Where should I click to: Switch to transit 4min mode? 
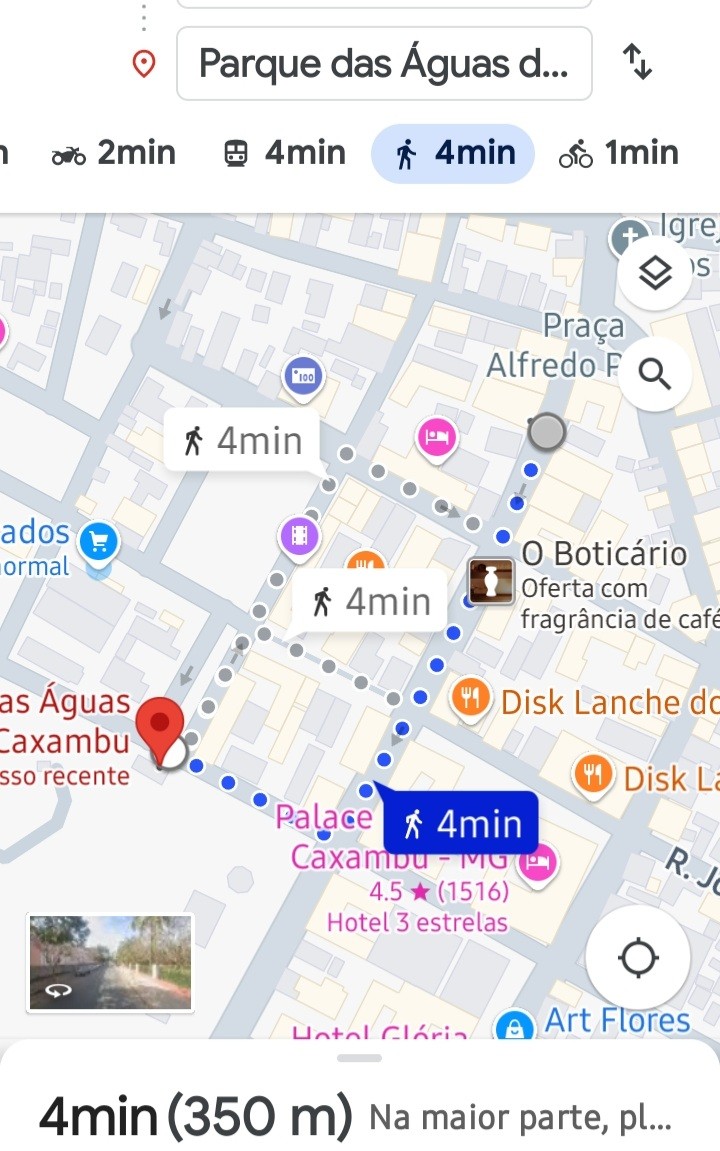(x=284, y=153)
